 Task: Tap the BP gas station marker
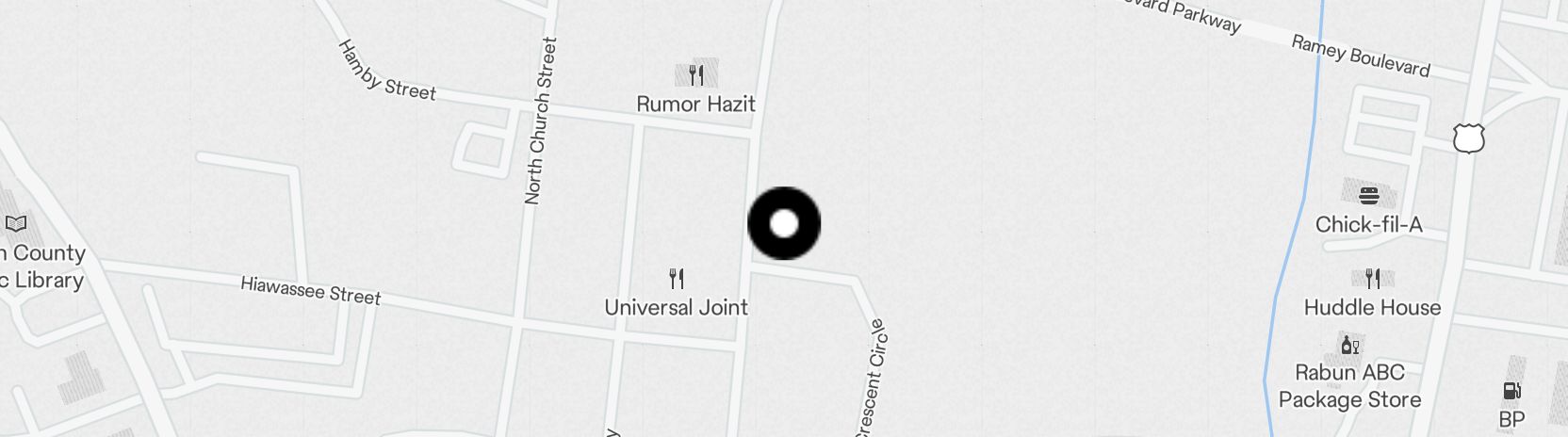coord(1511,391)
